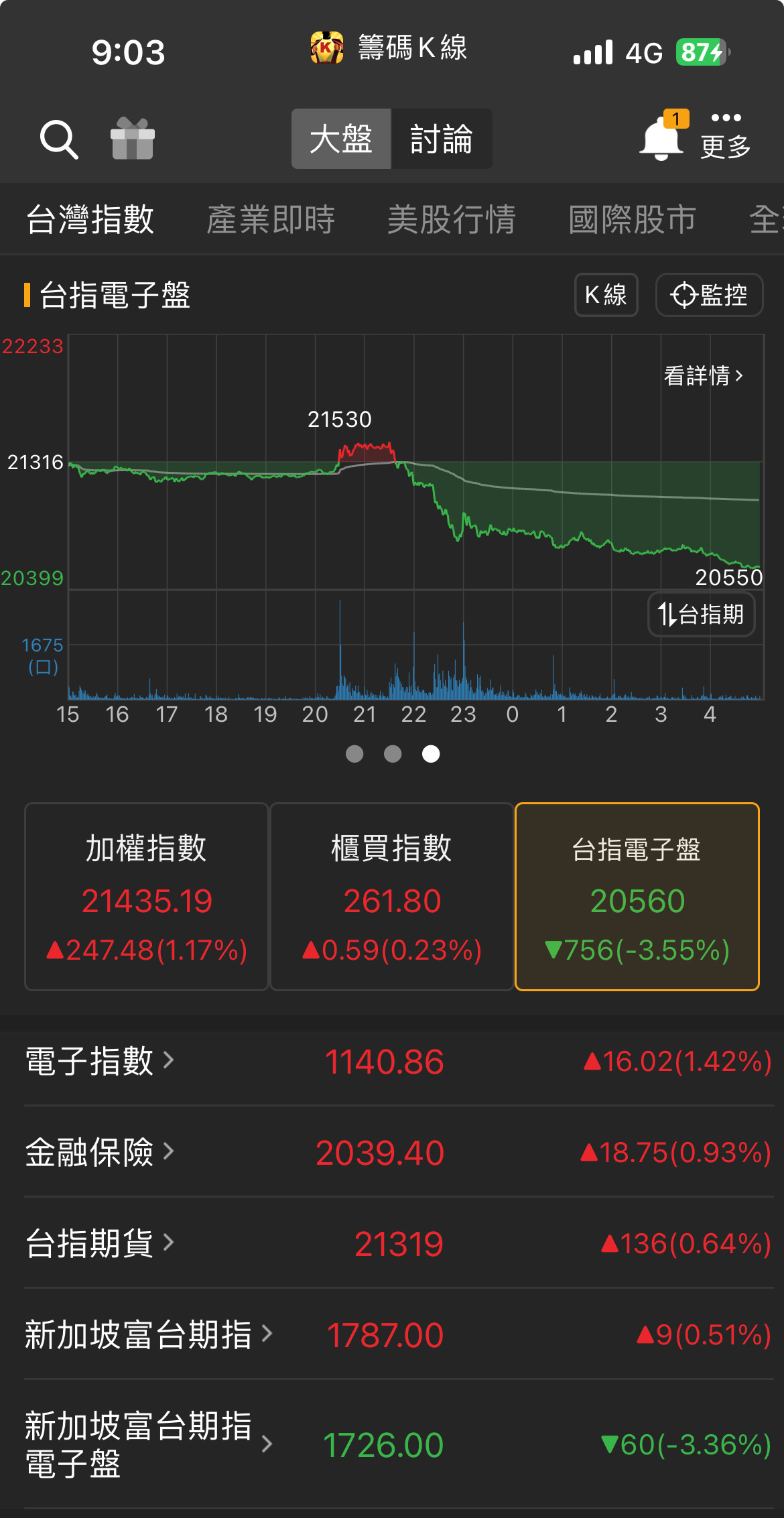
Task: Open the 金融保險 row
Action: (398, 1152)
